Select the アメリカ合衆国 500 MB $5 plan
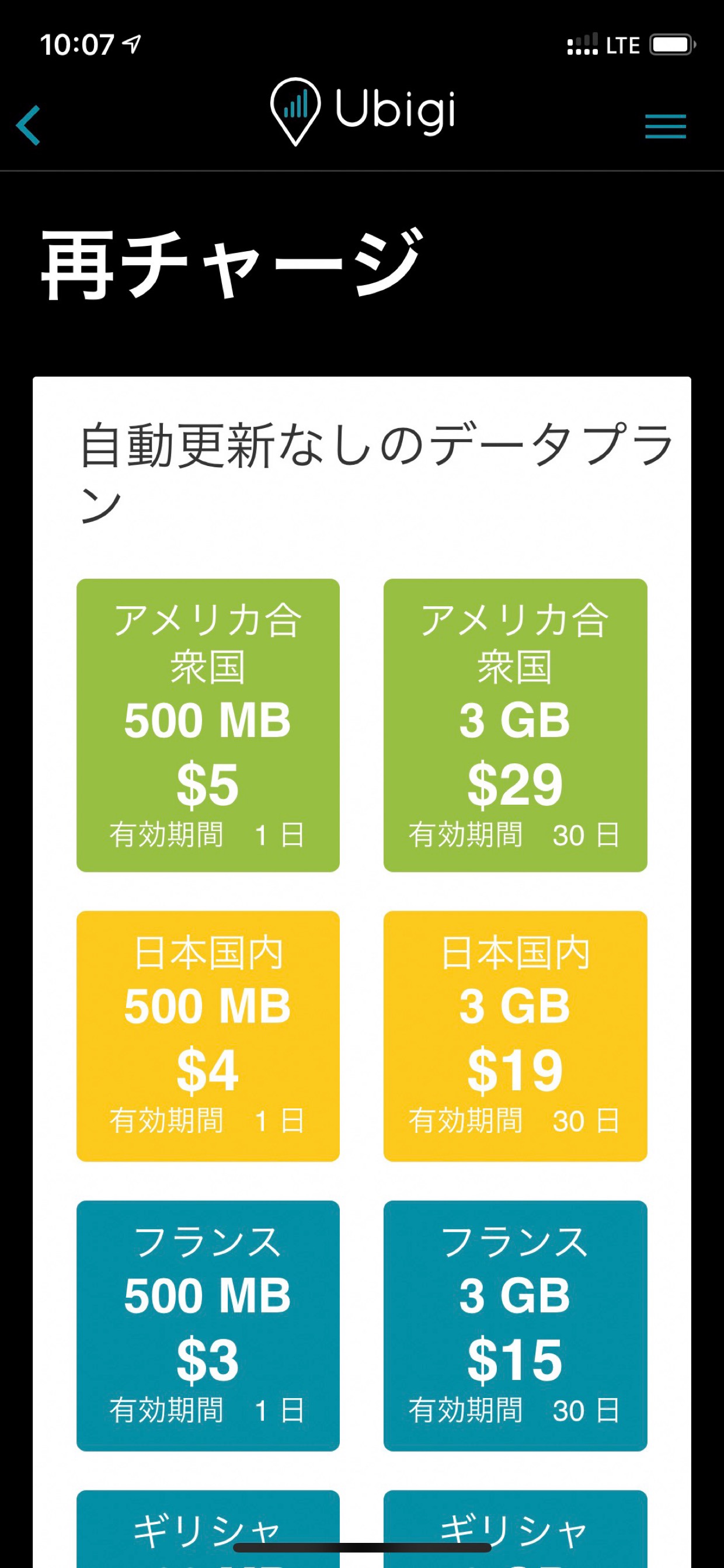The height and width of the screenshot is (1568, 724). (x=208, y=725)
